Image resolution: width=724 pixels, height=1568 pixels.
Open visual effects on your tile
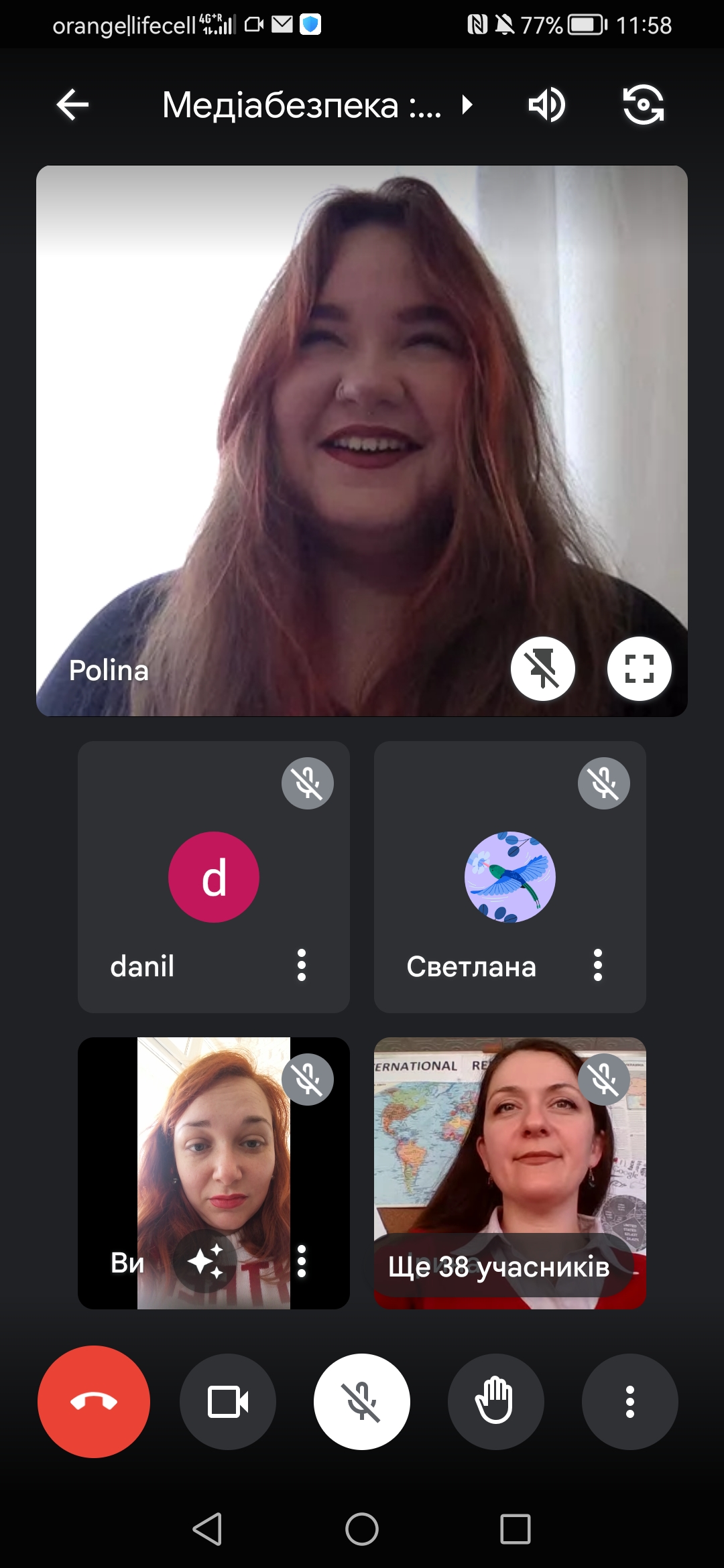[206, 1262]
